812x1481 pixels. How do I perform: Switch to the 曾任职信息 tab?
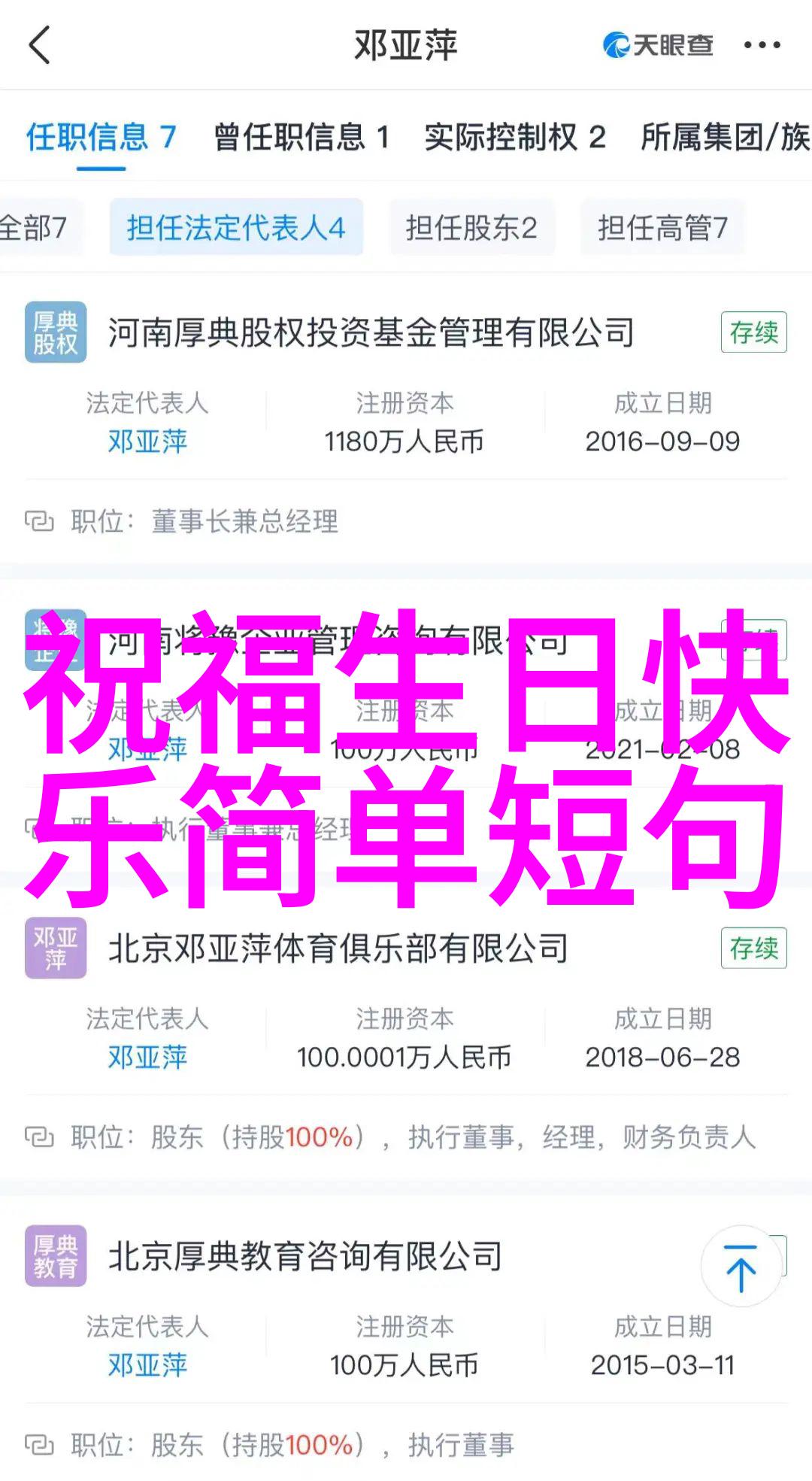301,138
